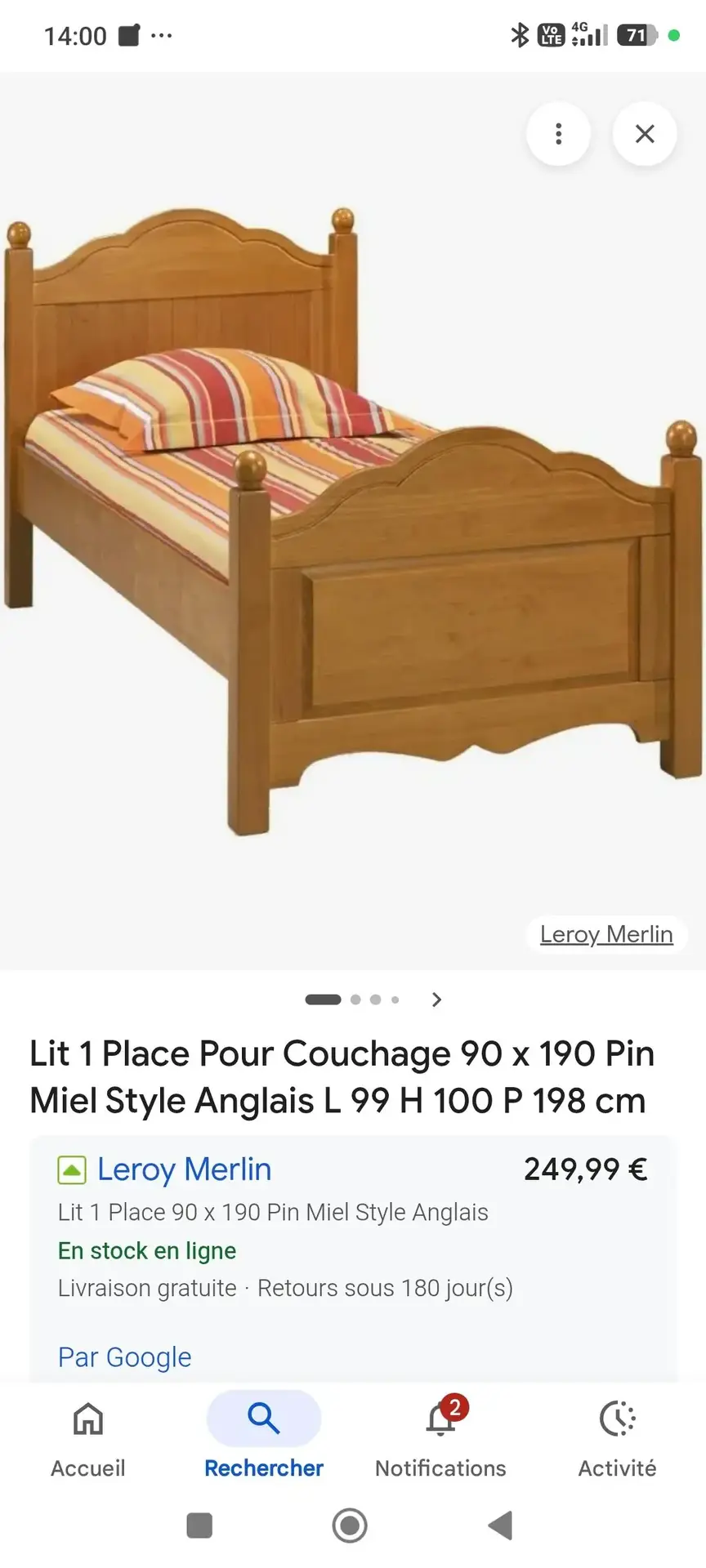
Task: Show the next product image
Action: (x=436, y=1000)
